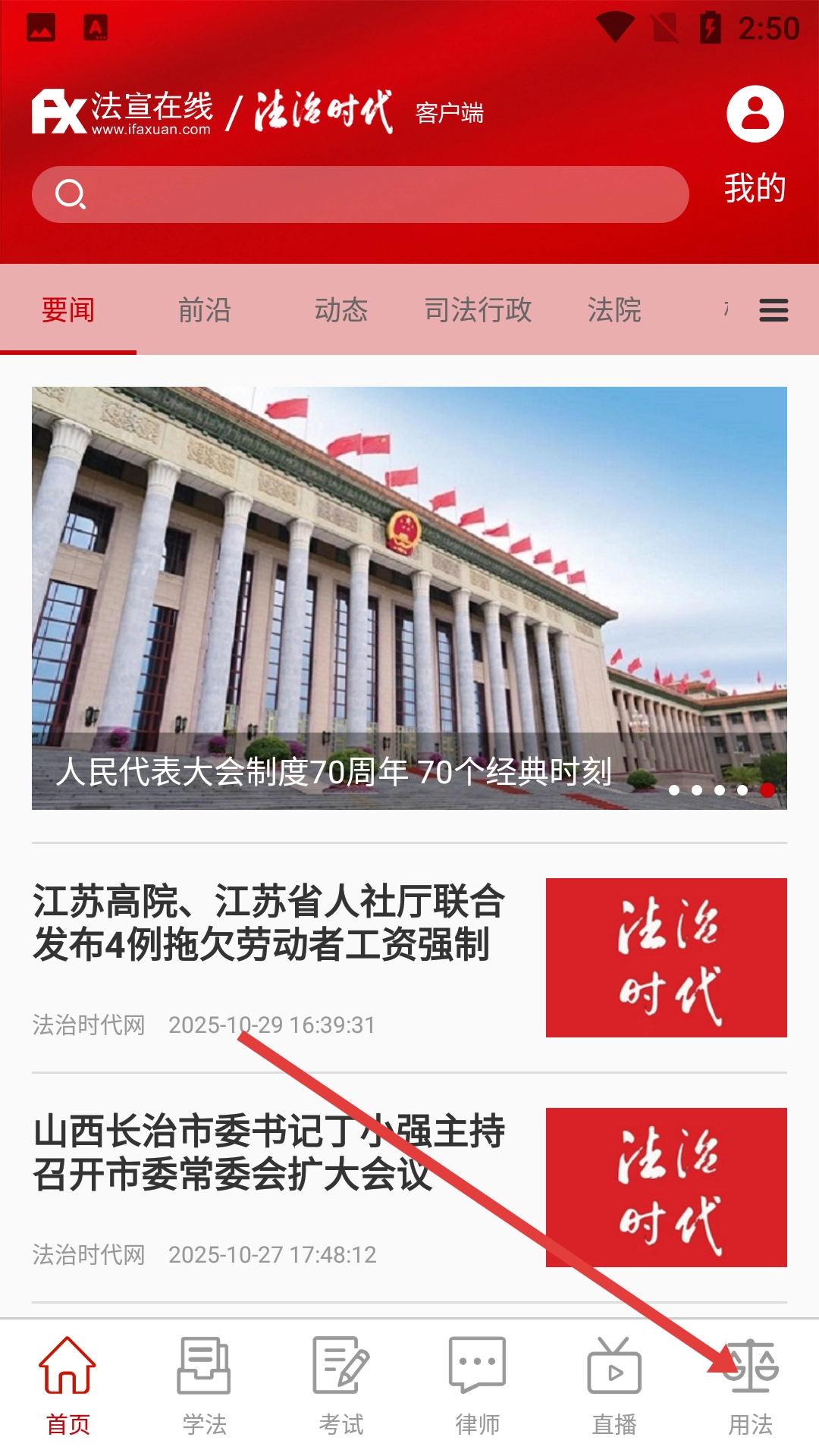Open the 我的 profile icon
The height and width of the screenshot is (1456, 819).
click(755, 115)
